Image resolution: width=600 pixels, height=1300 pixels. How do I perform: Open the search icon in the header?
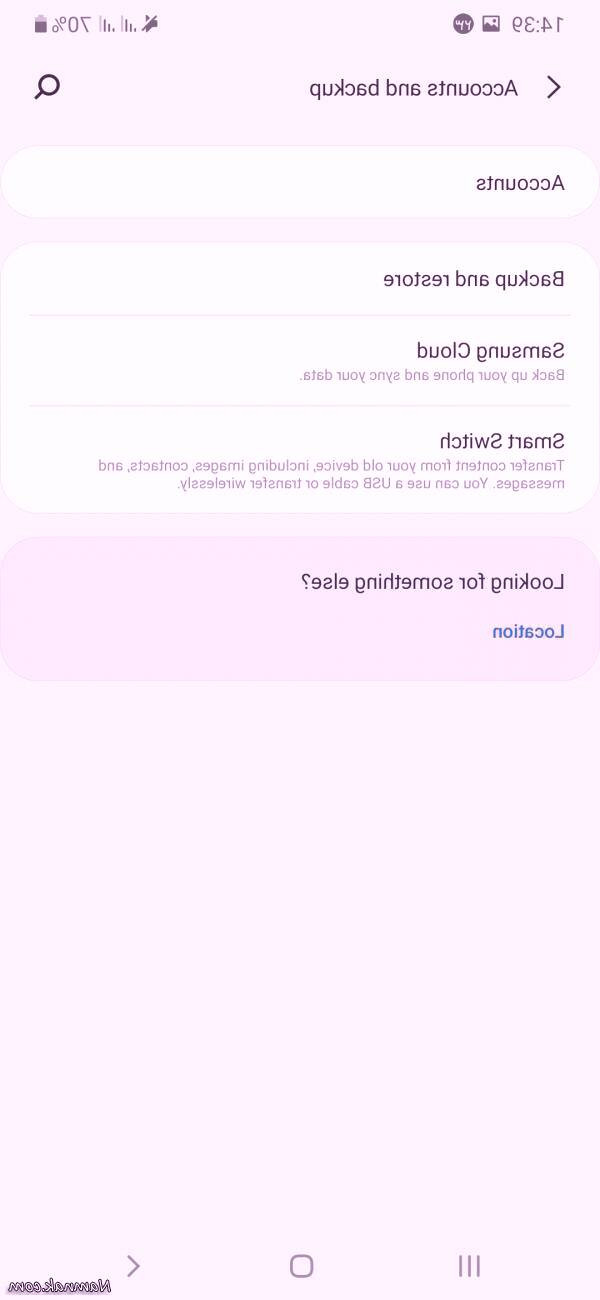(47, 87)
